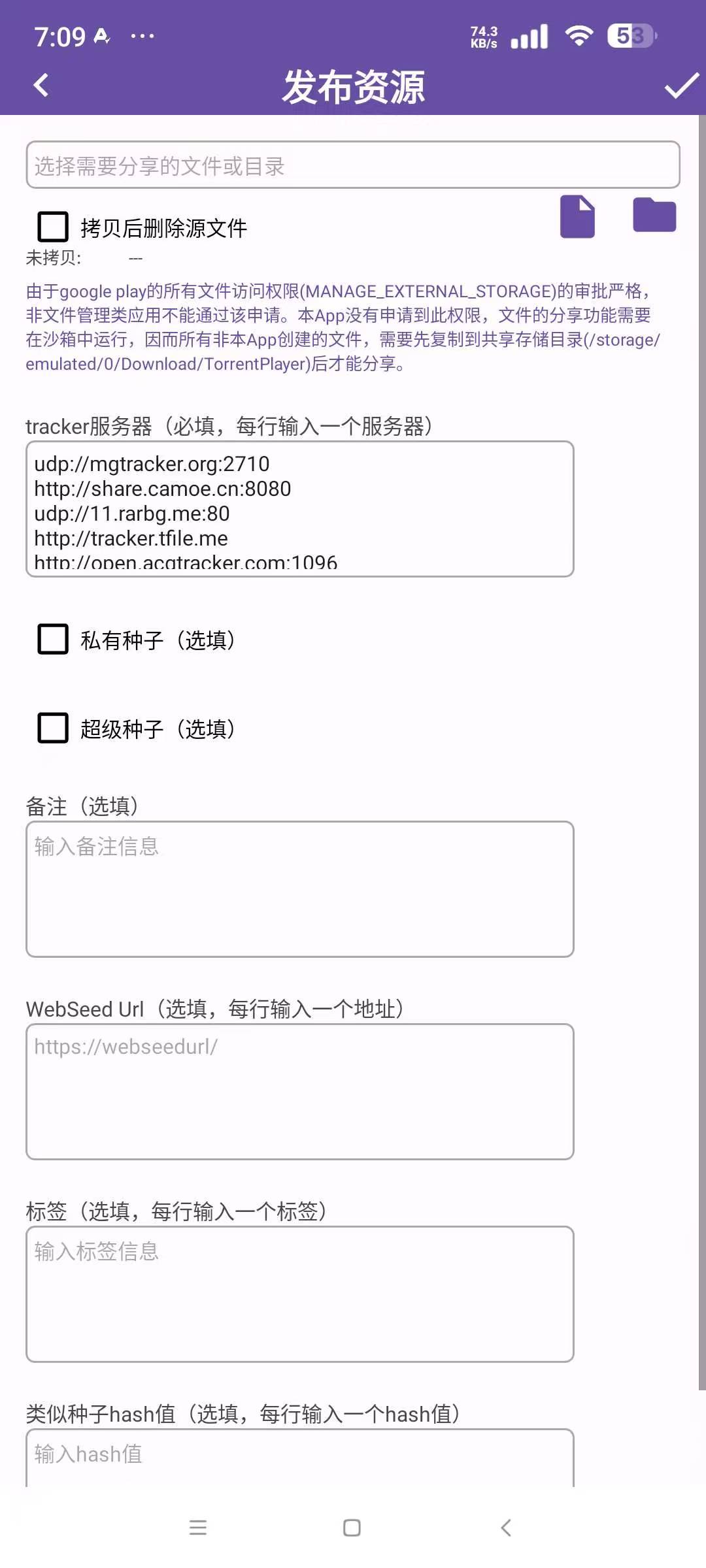706x1568 pixels.
Task: Go back using the top-left arrow
Action: coord(41,85)
